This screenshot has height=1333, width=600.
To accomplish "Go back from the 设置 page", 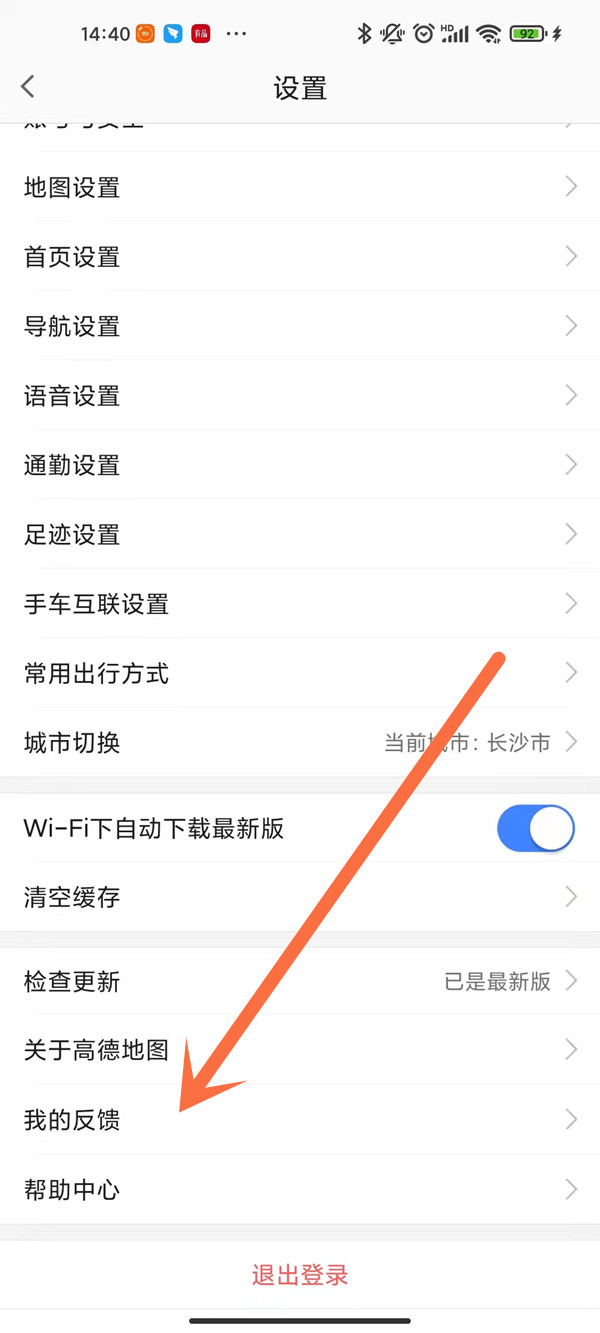I will [x=28, y=87].
